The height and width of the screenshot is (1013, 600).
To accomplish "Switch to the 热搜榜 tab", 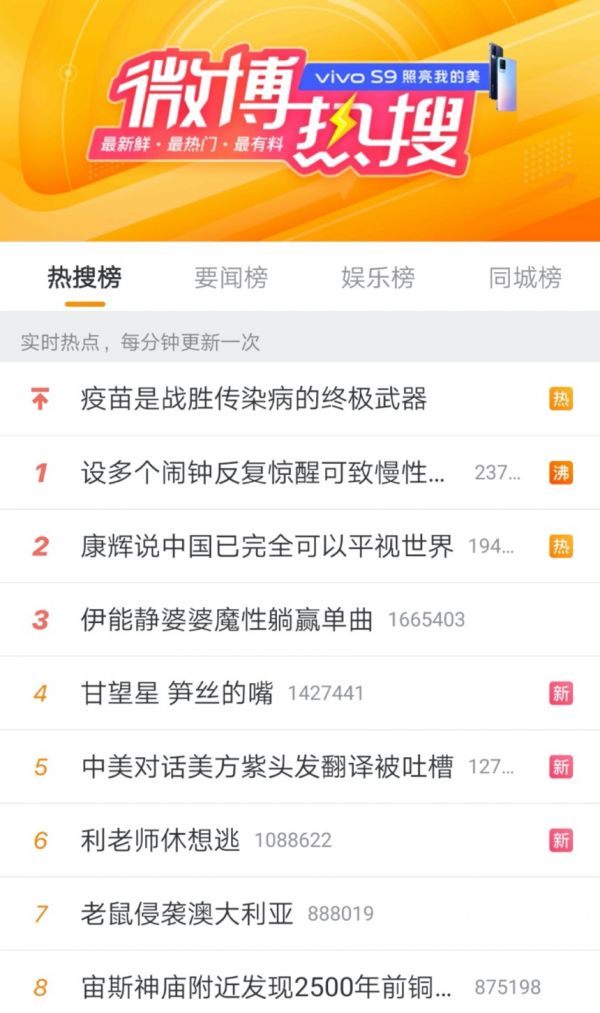I will [84, 278].
